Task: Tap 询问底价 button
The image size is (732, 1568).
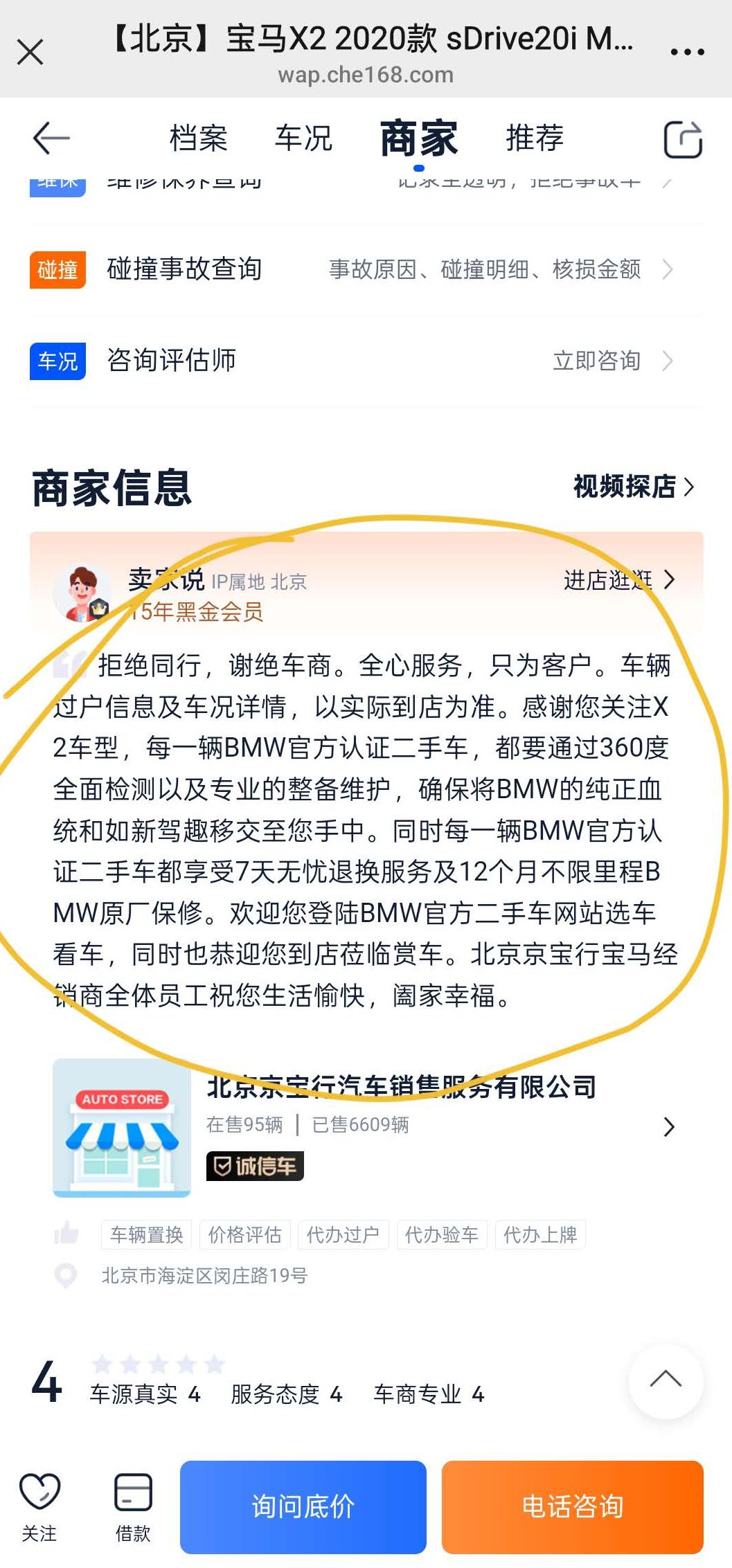Action: point(303,1506)
